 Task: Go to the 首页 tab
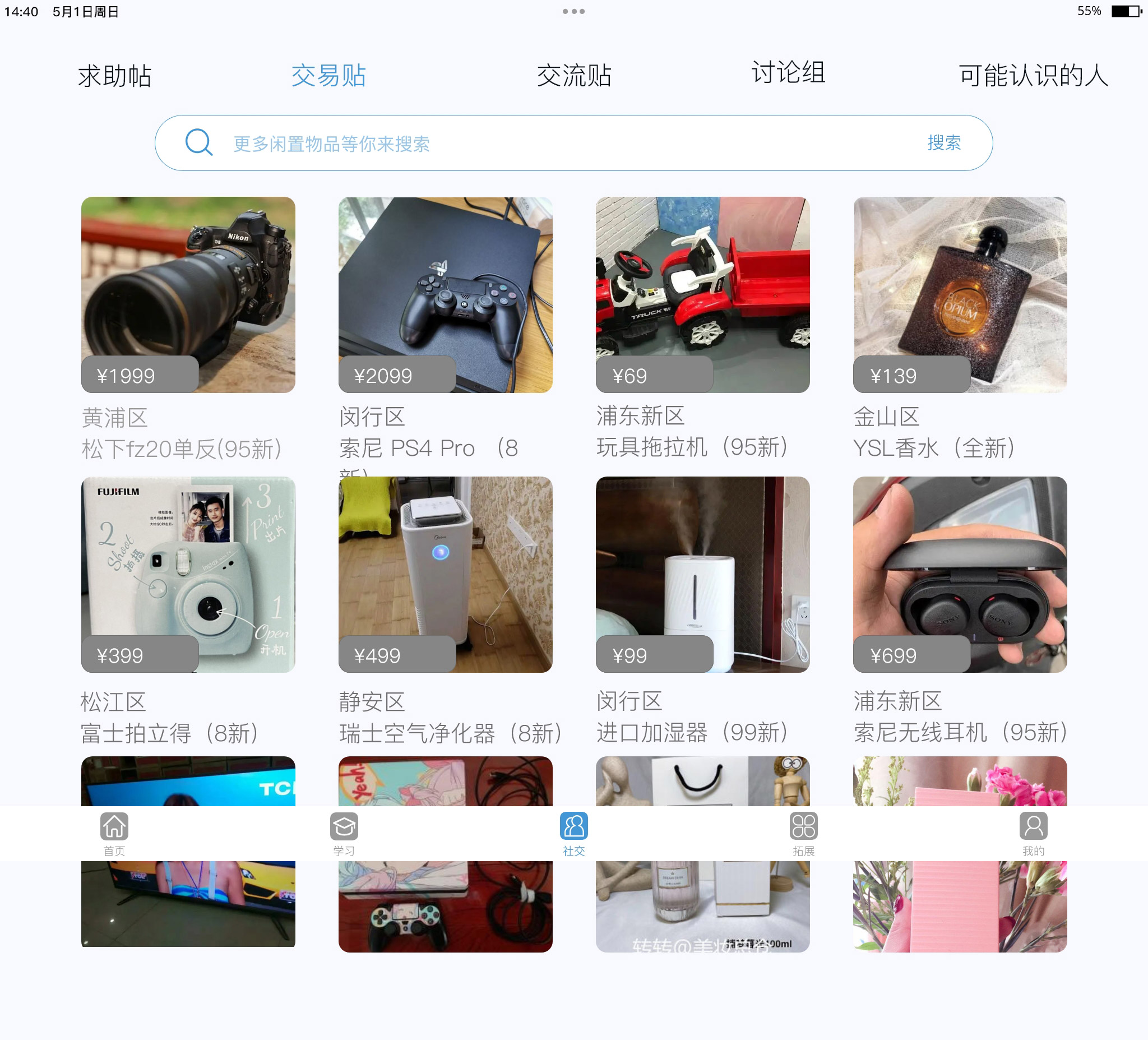pos(114,833)
